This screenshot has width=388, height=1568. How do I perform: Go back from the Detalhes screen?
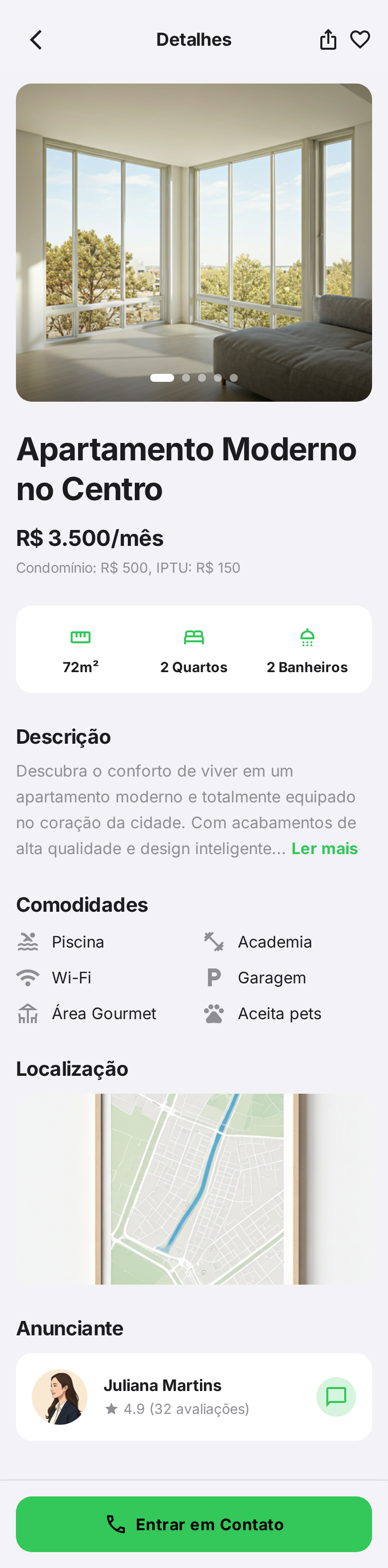36,40
